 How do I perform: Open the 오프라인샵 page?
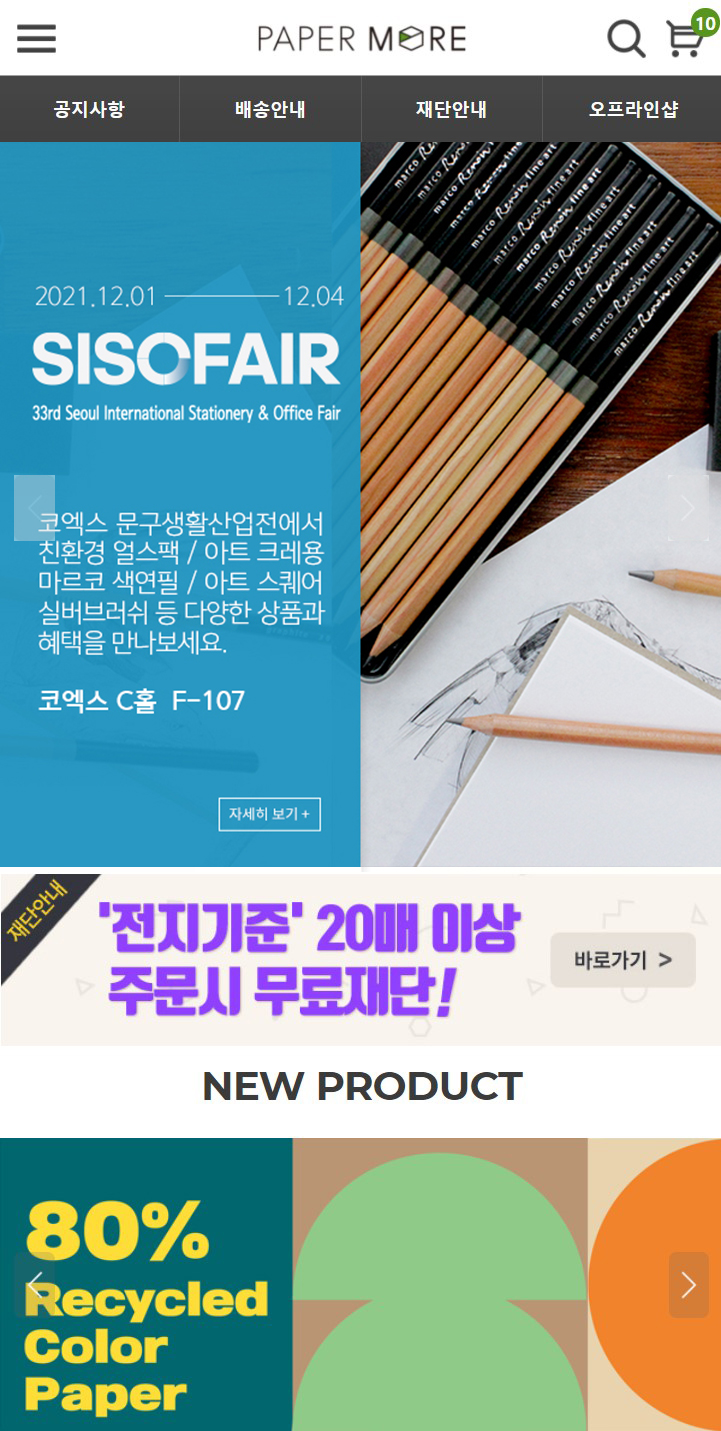tap(632, 109)
